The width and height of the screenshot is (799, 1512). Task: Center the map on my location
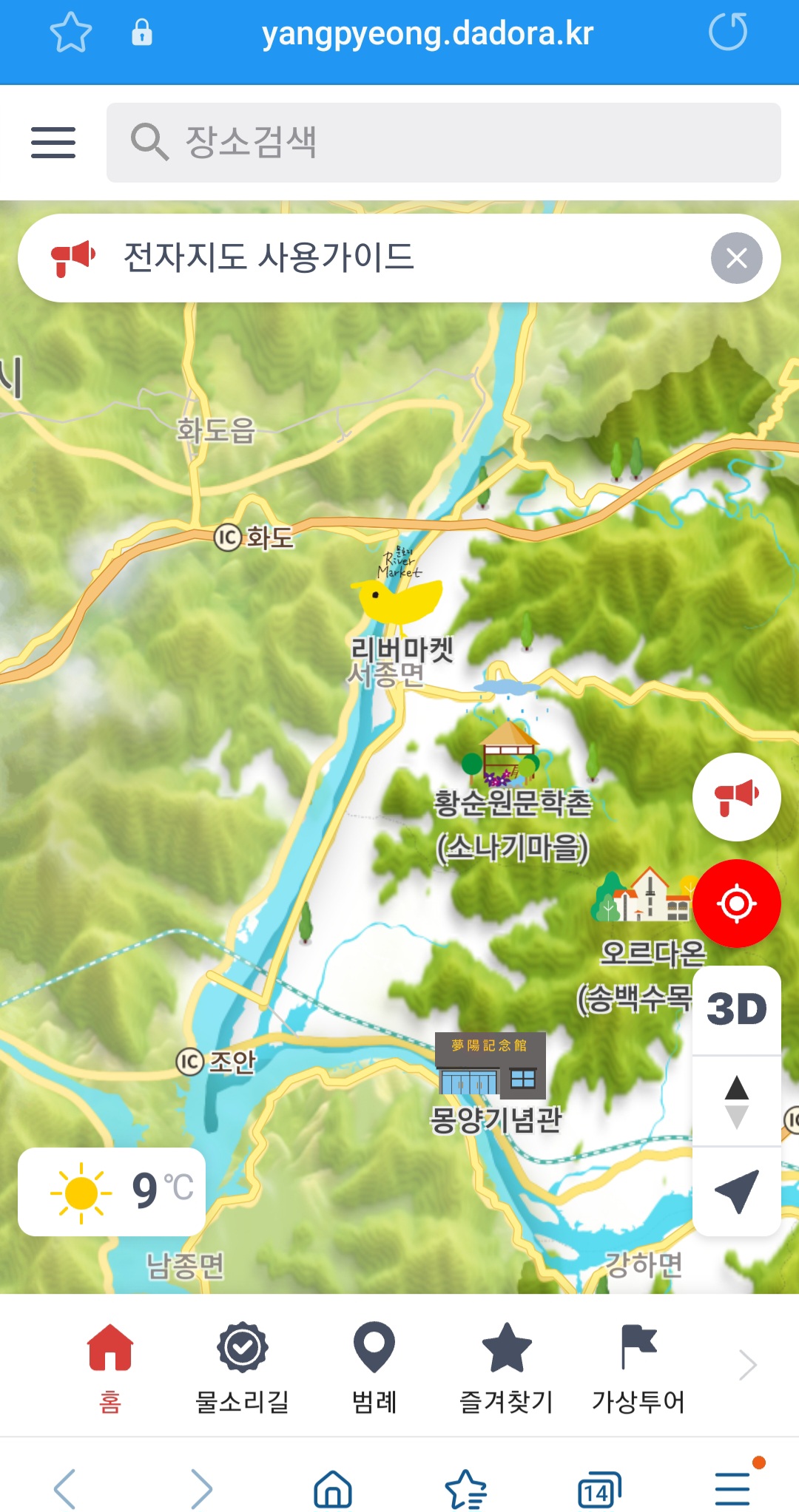click(x=736, y=904)
